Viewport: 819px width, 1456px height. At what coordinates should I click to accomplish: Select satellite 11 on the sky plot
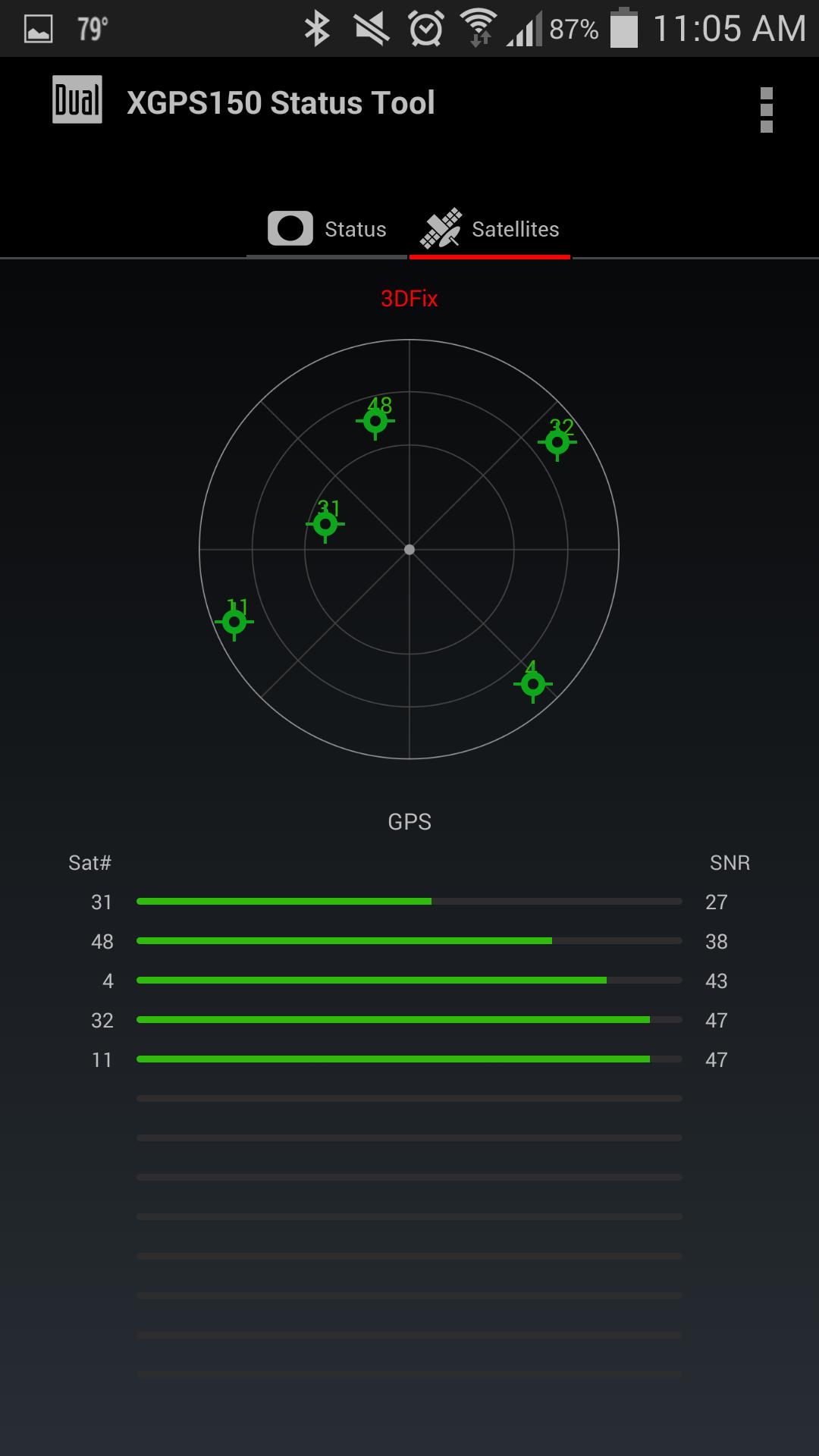pyautogui.click(x=235, y=622)
